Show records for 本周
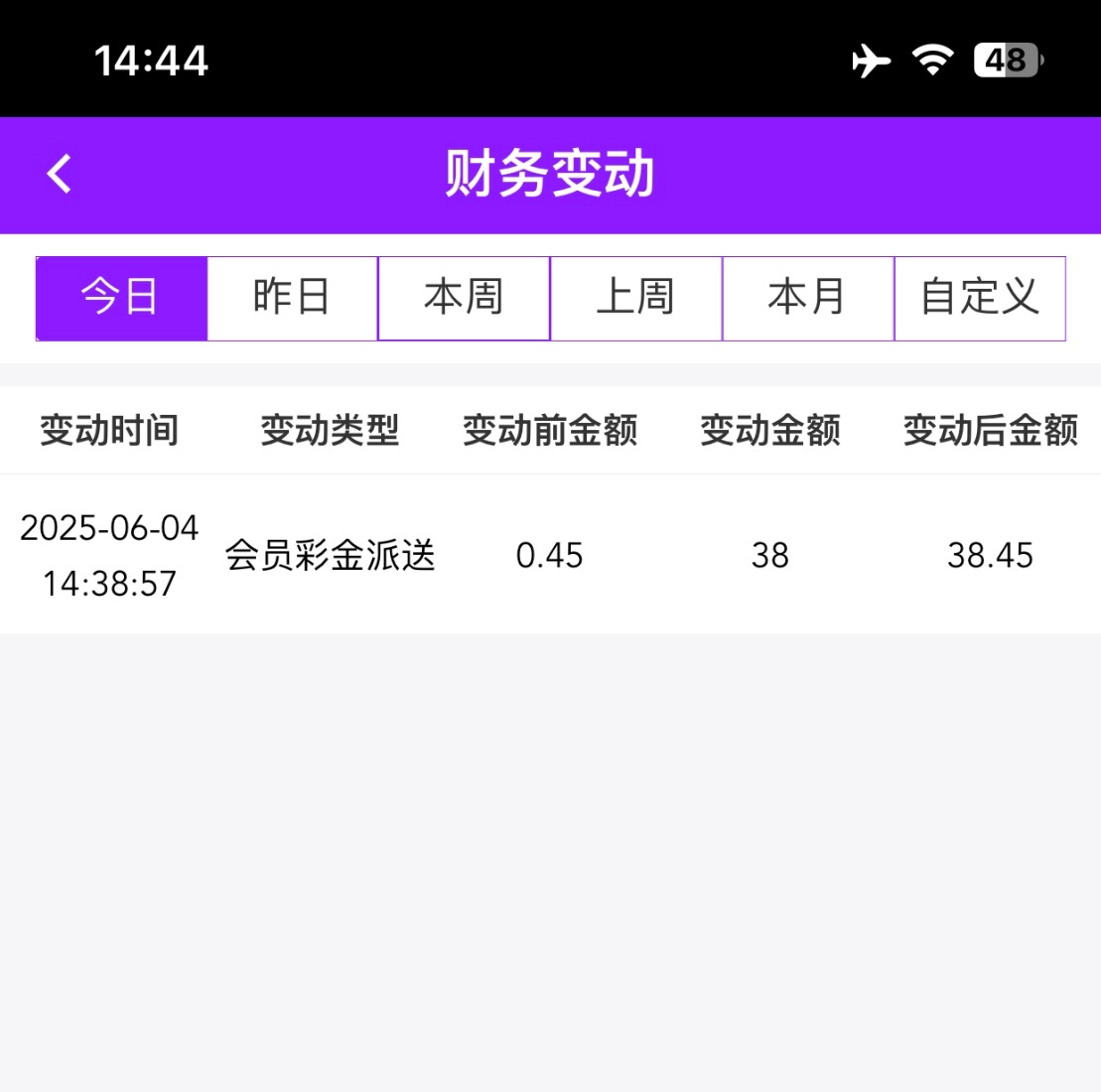Viewport: 1101px width, 1092px height. click(x=464, y=298)
